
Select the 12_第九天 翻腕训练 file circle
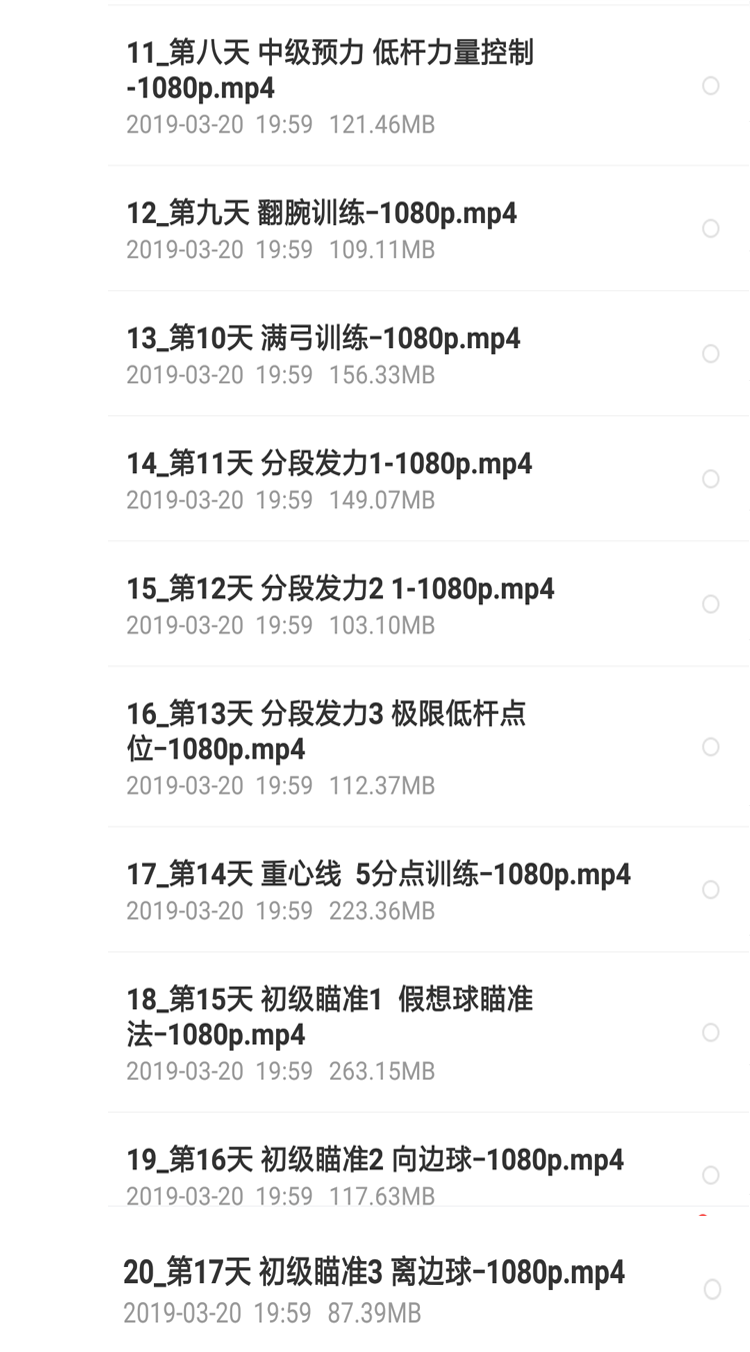click(x=711, y=229)
